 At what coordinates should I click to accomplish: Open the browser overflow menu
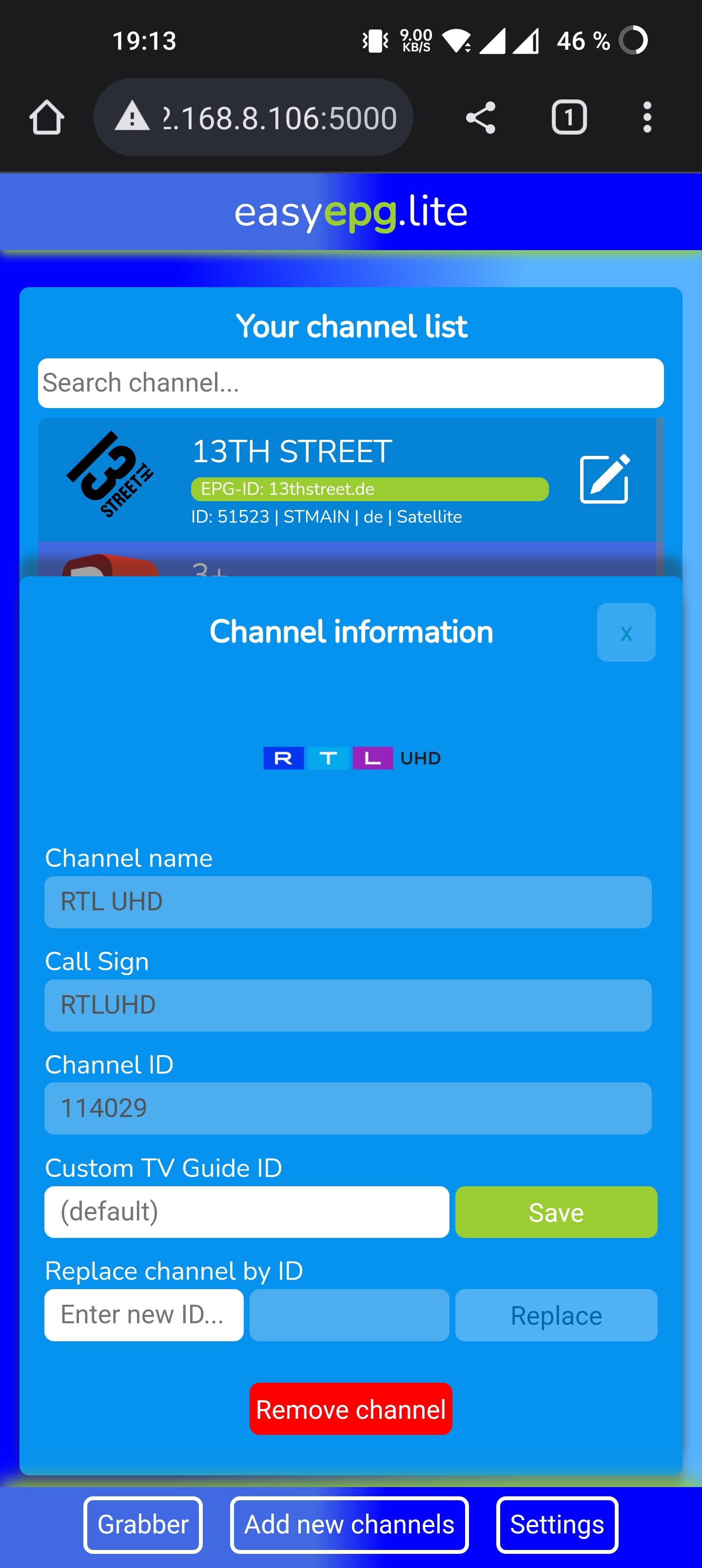(x=646, y=117)
